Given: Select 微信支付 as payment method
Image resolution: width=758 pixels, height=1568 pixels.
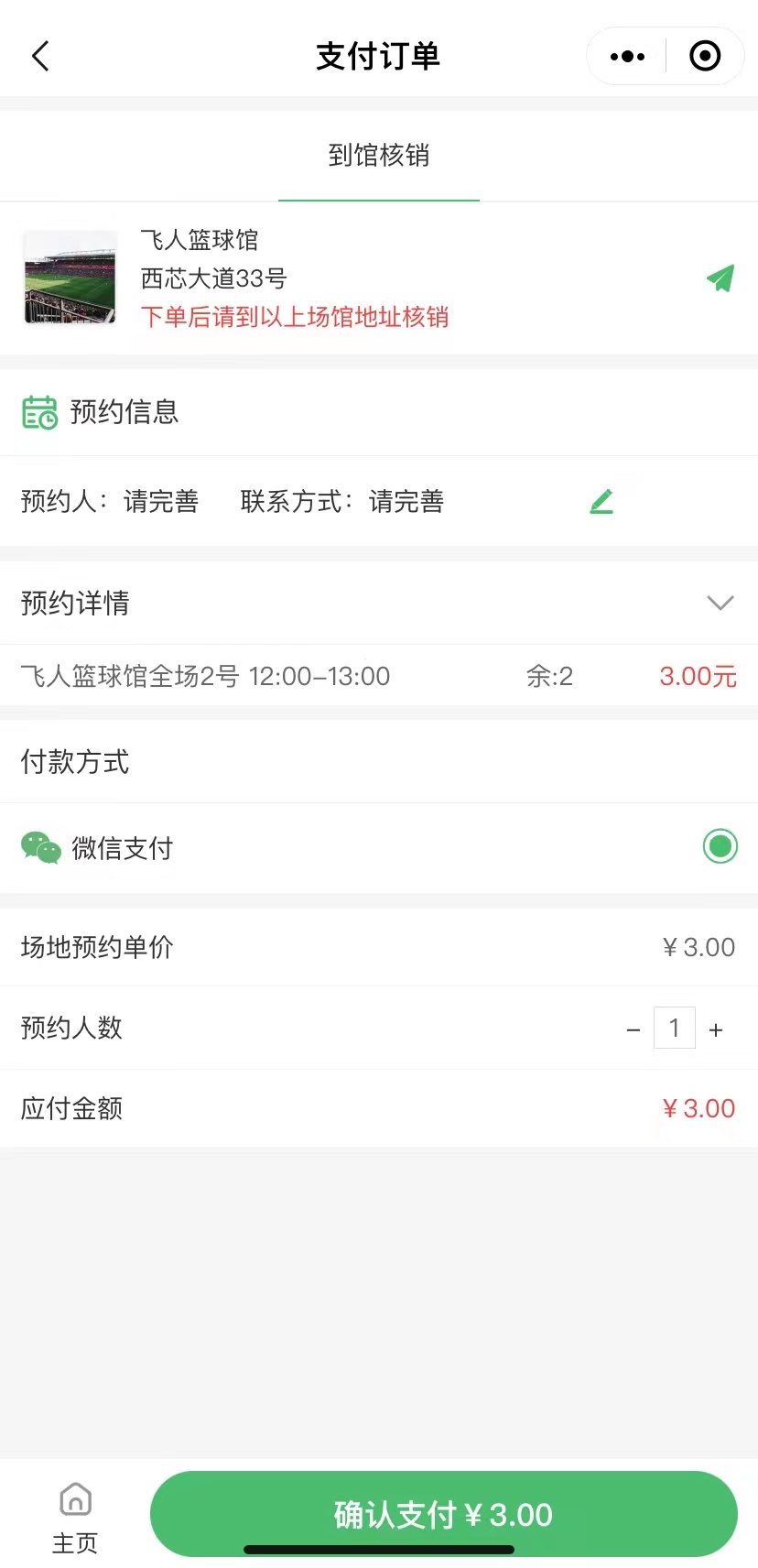Looking at the screenshot, I should (x=720, y=846).
